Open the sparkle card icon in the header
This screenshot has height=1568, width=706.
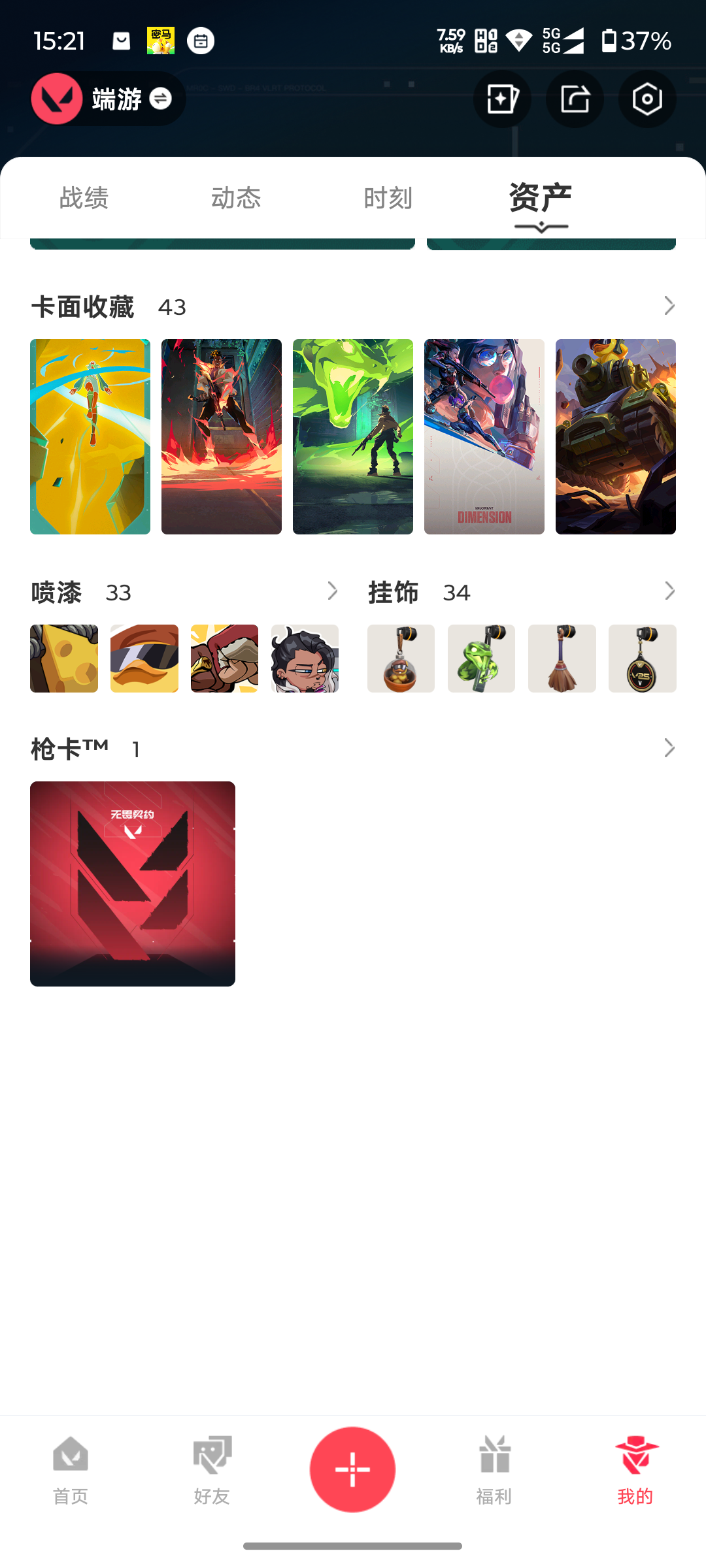point(501,99)
